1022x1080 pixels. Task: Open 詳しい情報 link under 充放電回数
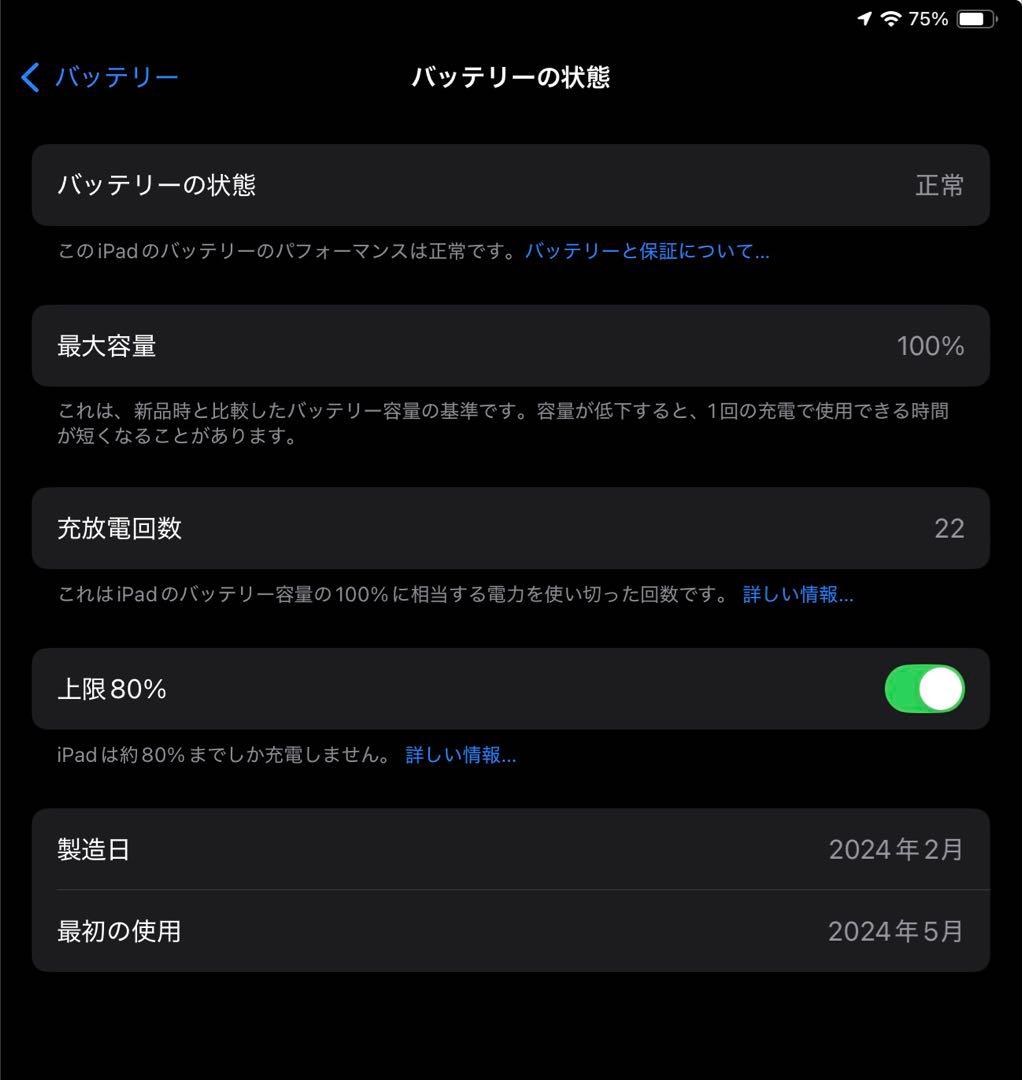(798, 594)
